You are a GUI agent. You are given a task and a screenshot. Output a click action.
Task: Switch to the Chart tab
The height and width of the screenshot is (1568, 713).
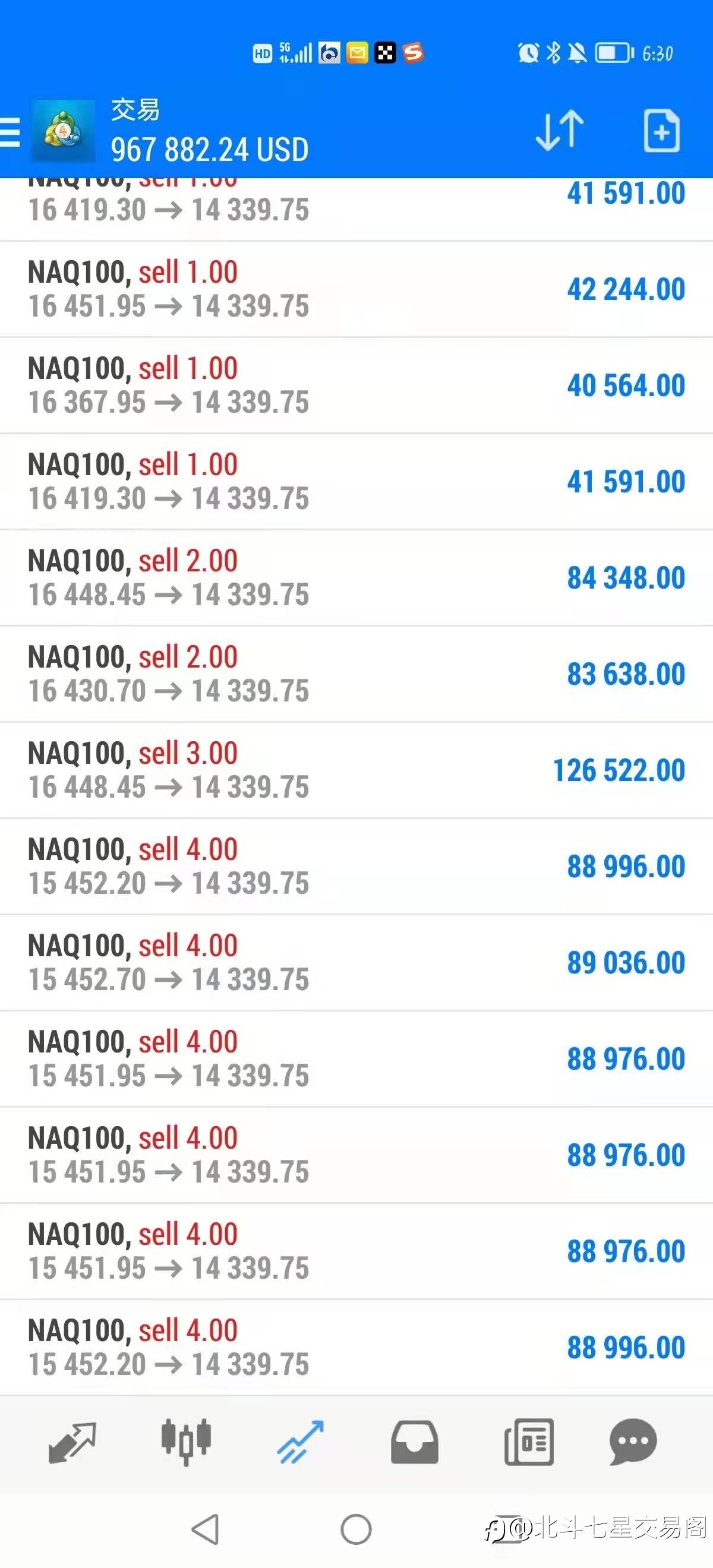[186, 1442]
